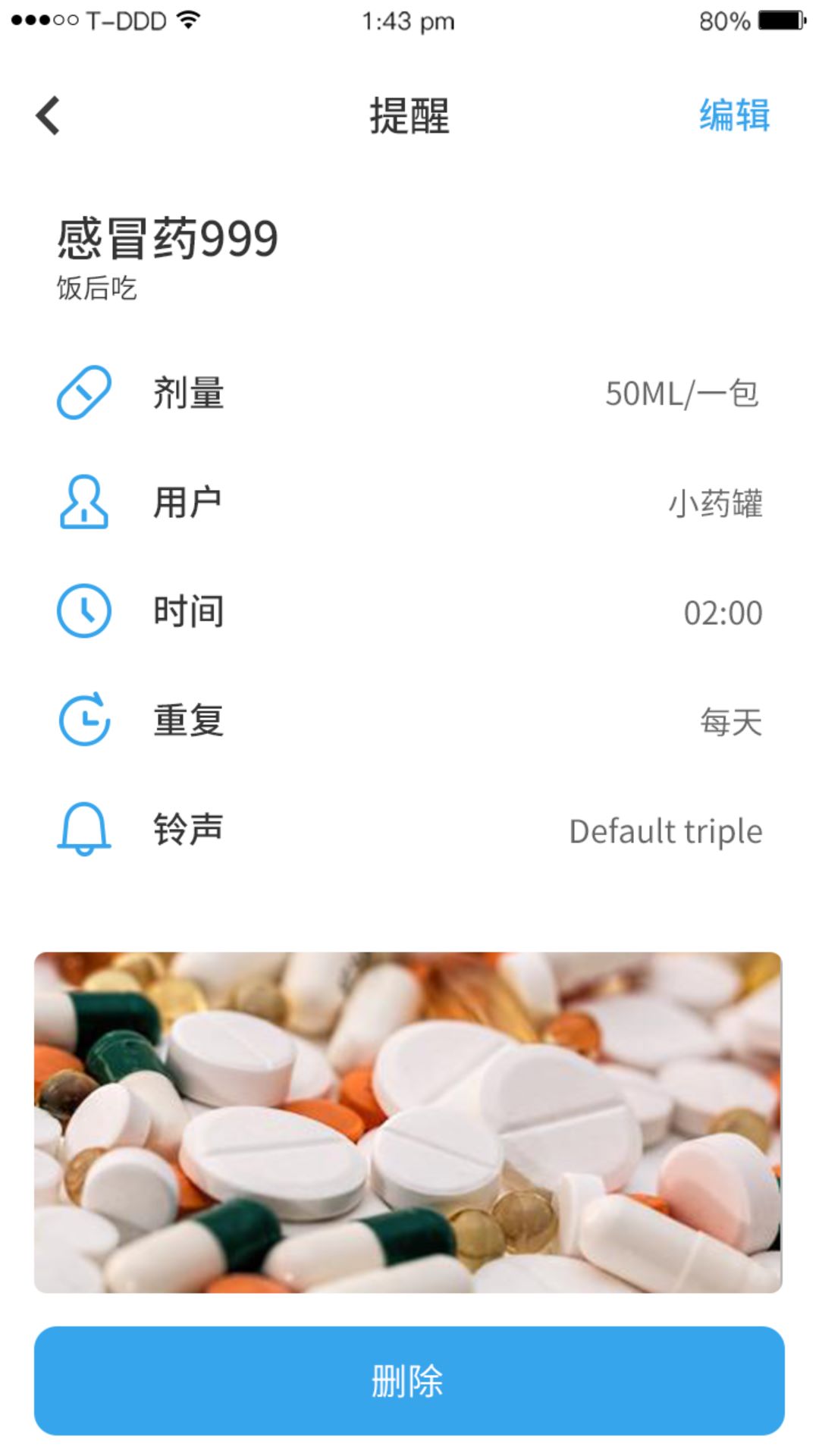The width and height of the screenshot is (819, 1456).
Task: Select the ringtone row 铃声
Action: 187,830
